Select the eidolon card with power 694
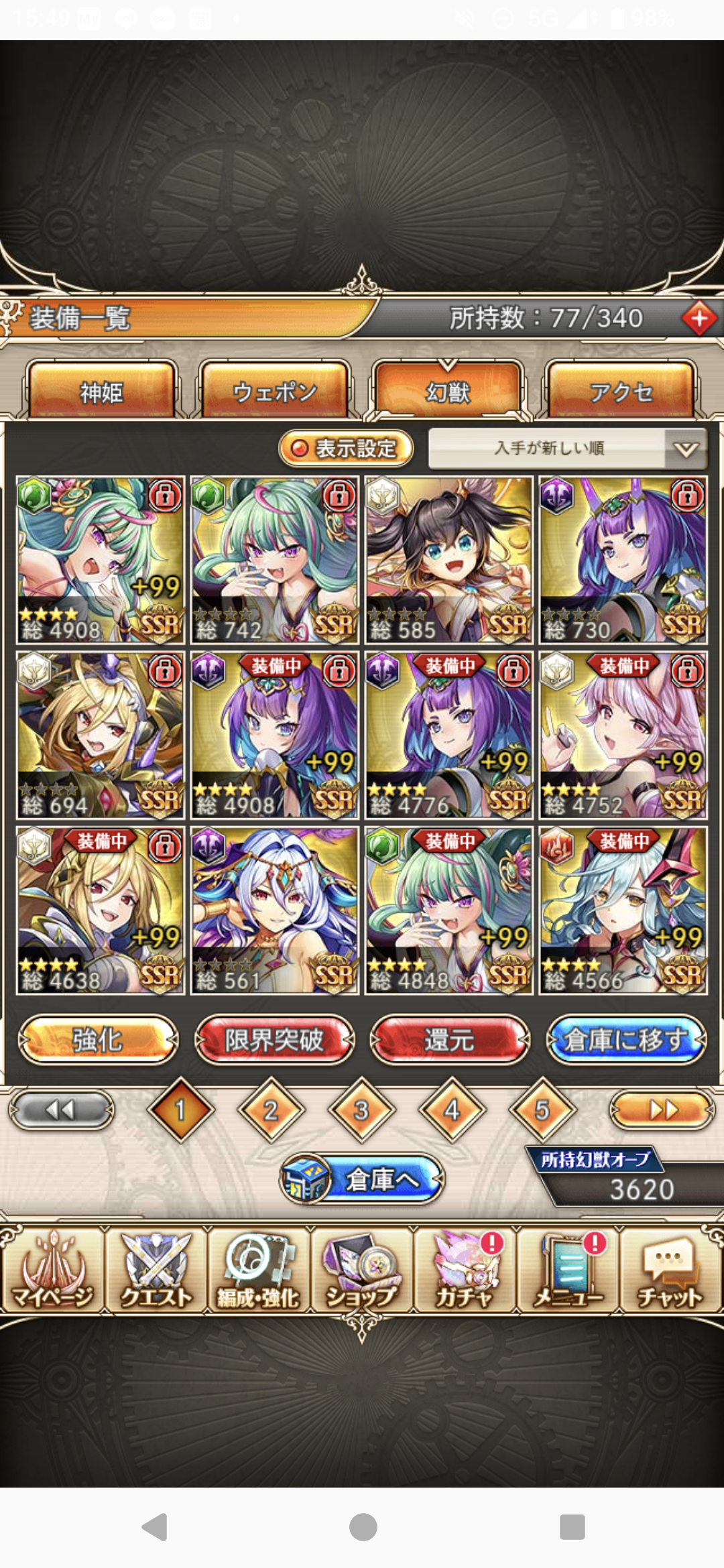Viewport: 724px width, 1568px height. tap(101, 736)
